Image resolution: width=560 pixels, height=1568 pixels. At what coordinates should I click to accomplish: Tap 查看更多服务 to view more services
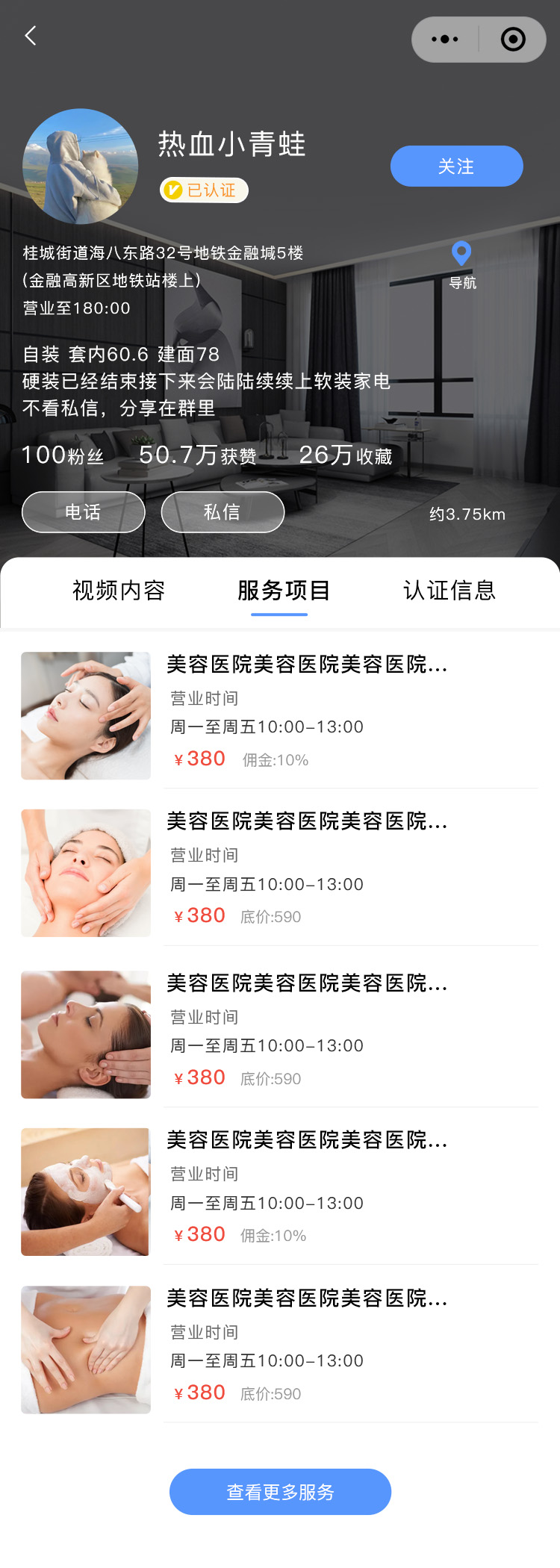click(x=280, y=1492)
